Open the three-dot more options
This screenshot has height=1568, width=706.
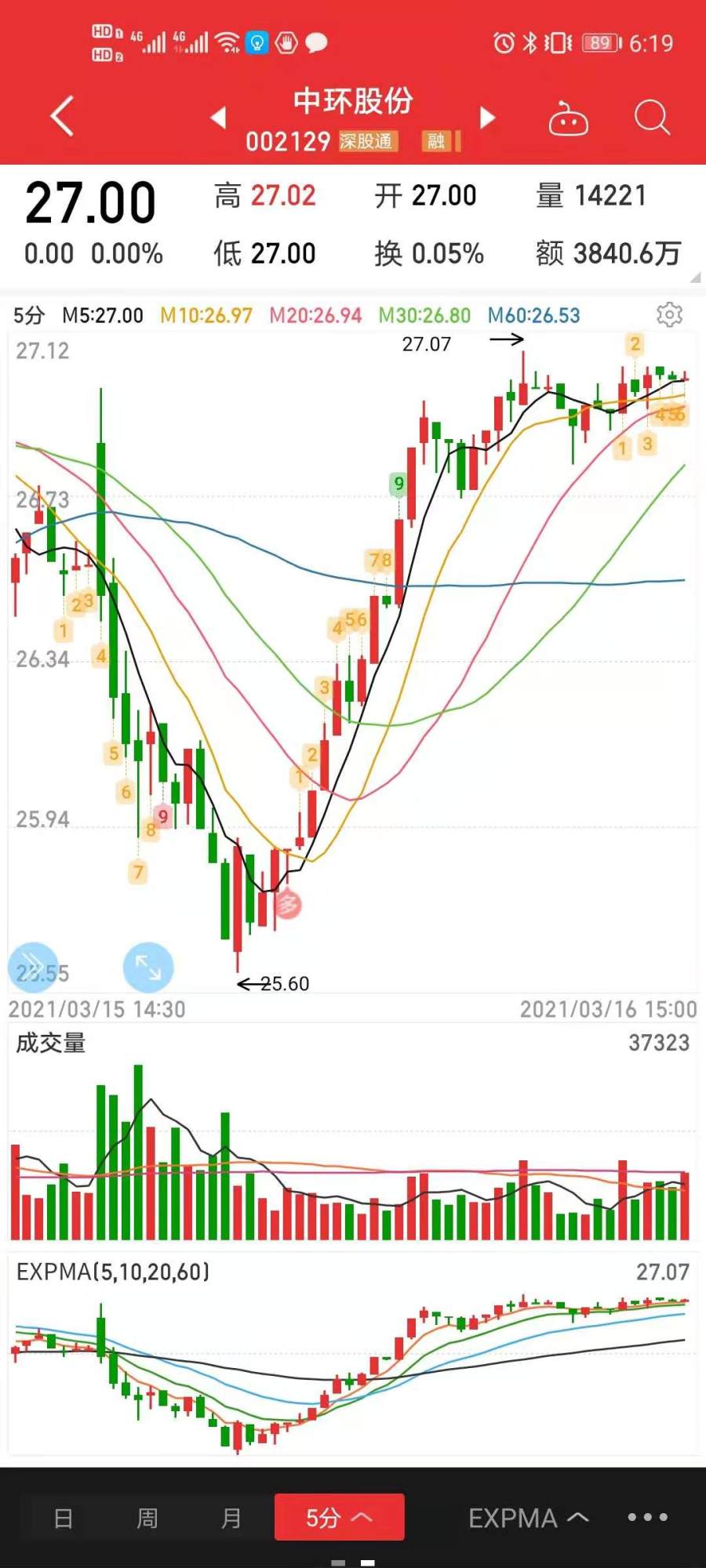648,1517
